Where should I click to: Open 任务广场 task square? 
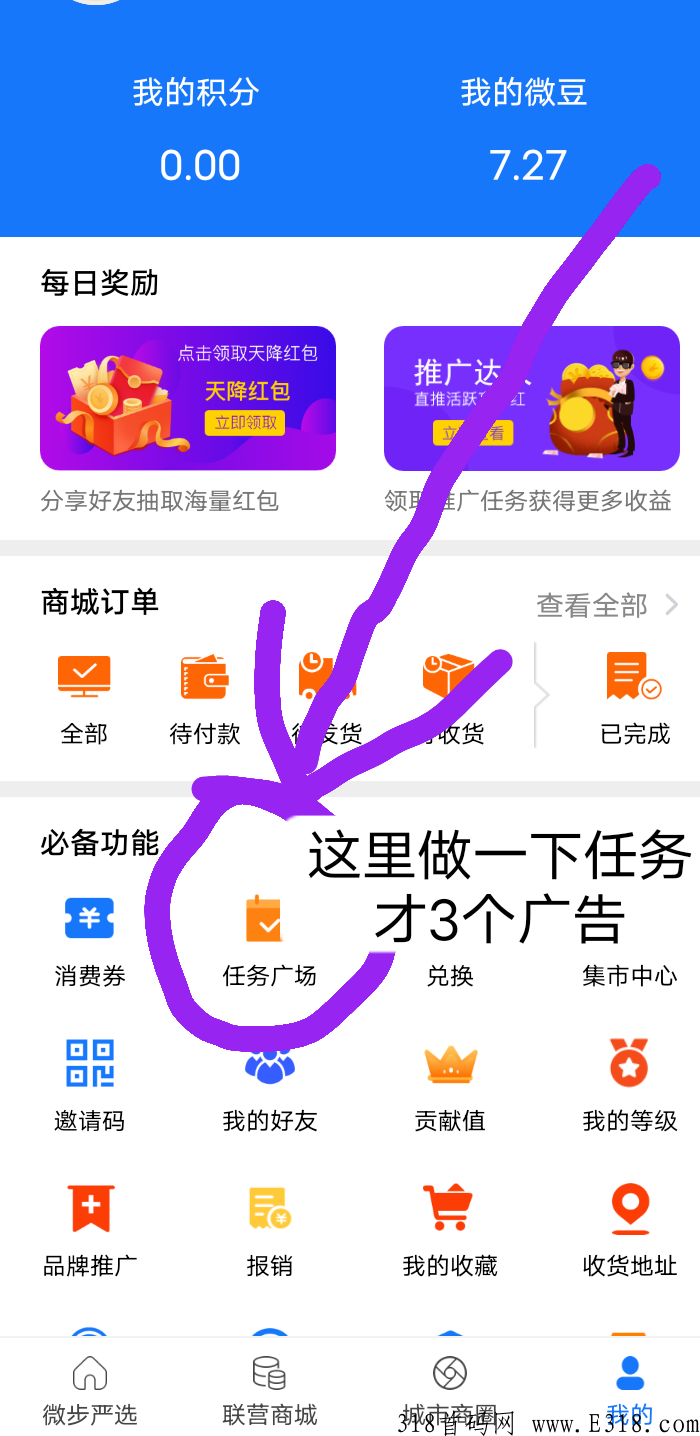click(x=269, y=940)
